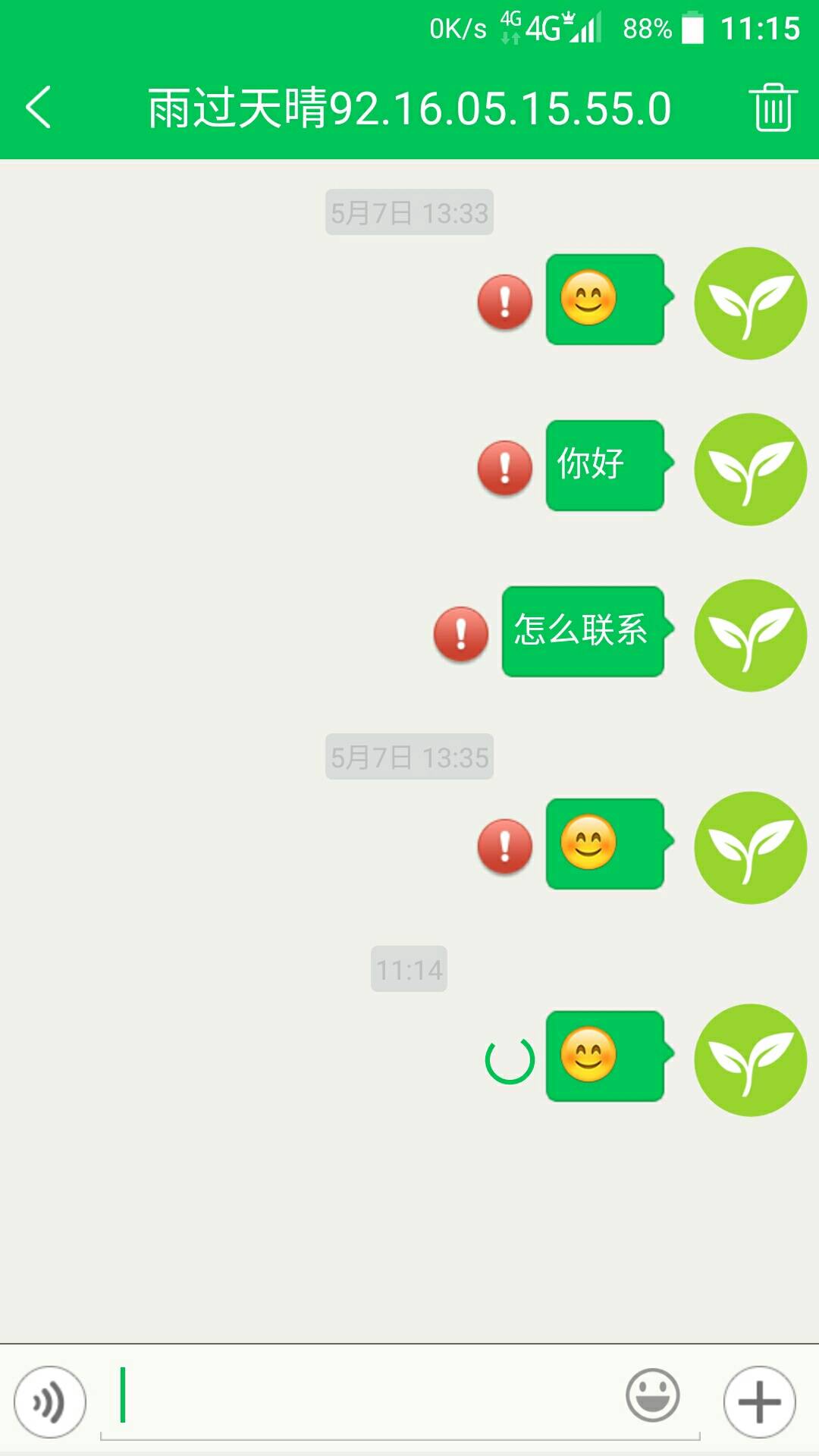Delete this chat with the trash icon
The height and width of the screenshot is (1456, 819).
pyautogui.click(x=772, y=107)
